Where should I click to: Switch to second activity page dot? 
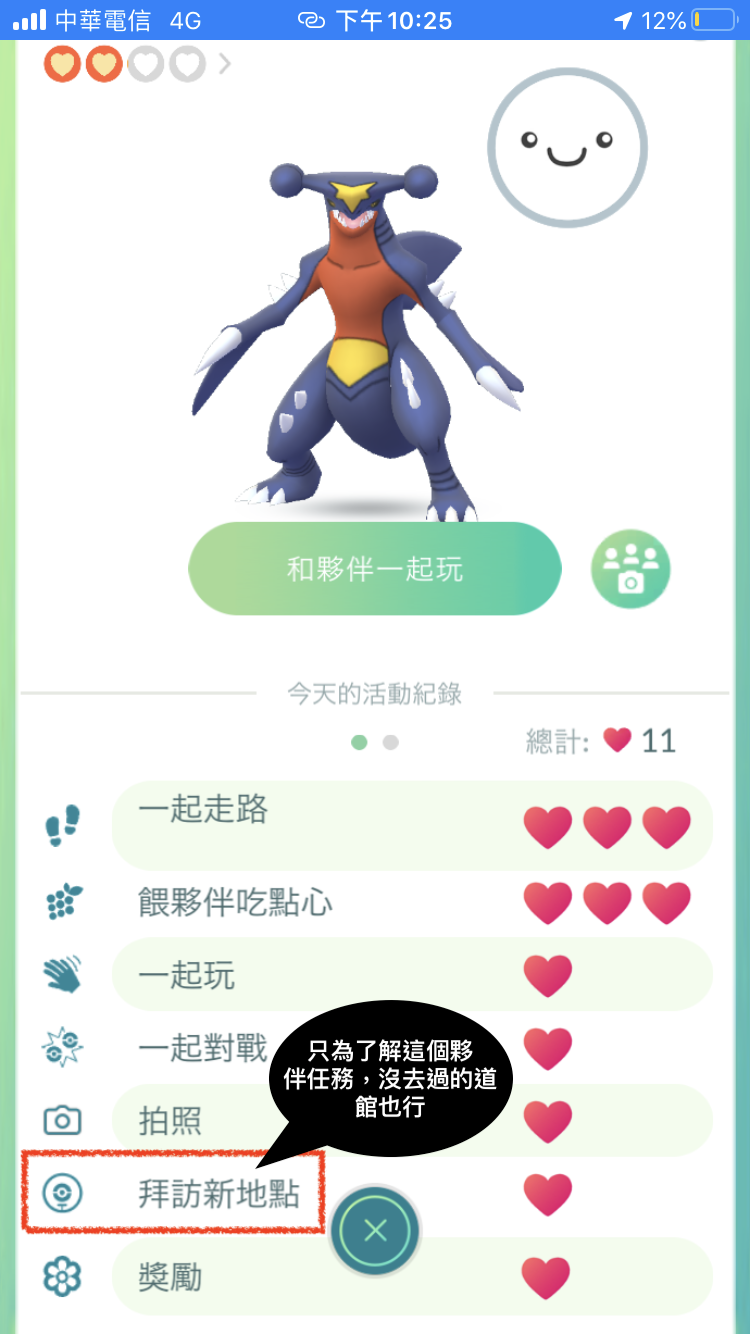tap(391, 742)
